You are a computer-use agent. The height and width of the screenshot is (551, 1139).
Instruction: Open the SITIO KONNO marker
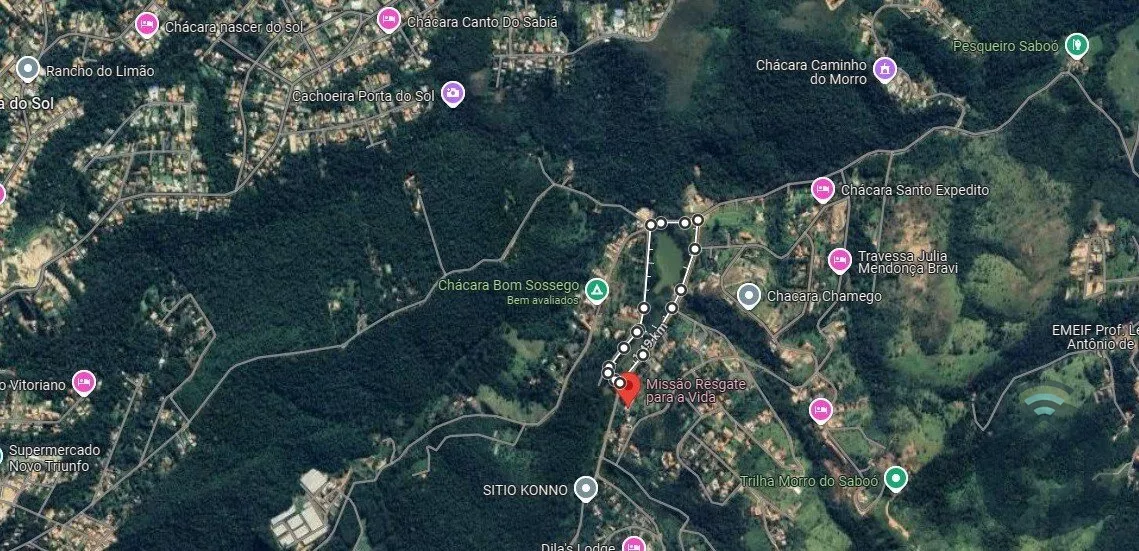tap(586, 489)
